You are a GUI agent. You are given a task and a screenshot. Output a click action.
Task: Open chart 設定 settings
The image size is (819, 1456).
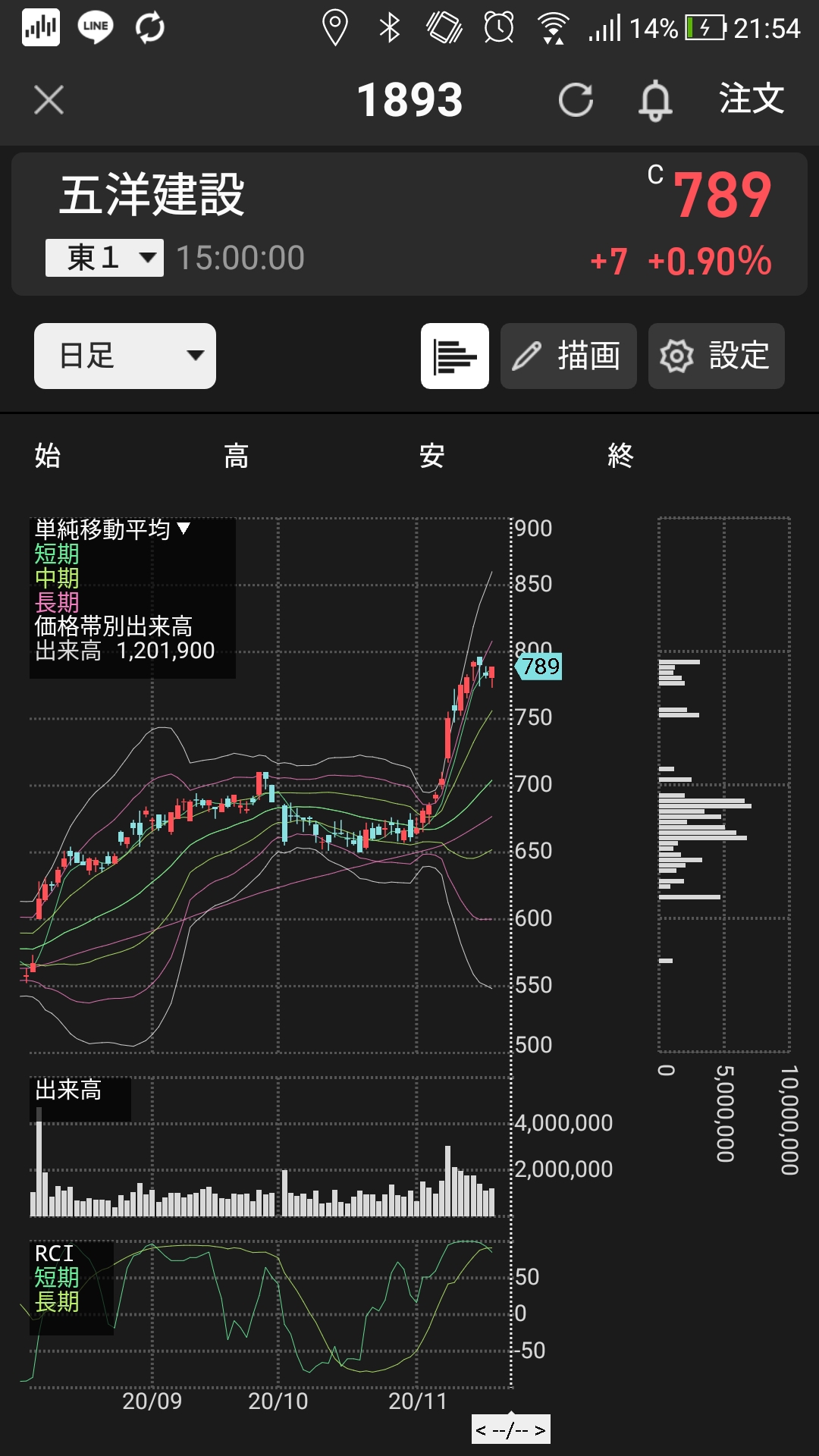pyautogui.click(x=717, y=356)
